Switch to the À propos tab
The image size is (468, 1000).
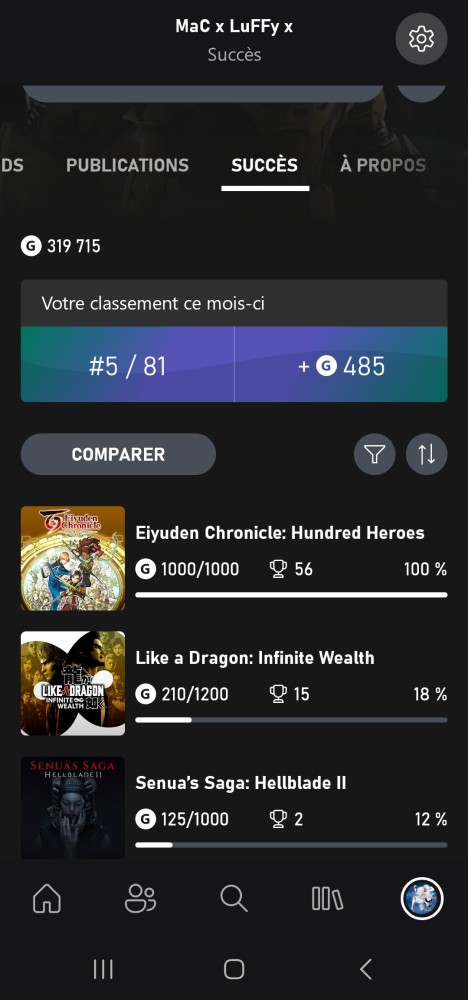(x=383, y=165)
